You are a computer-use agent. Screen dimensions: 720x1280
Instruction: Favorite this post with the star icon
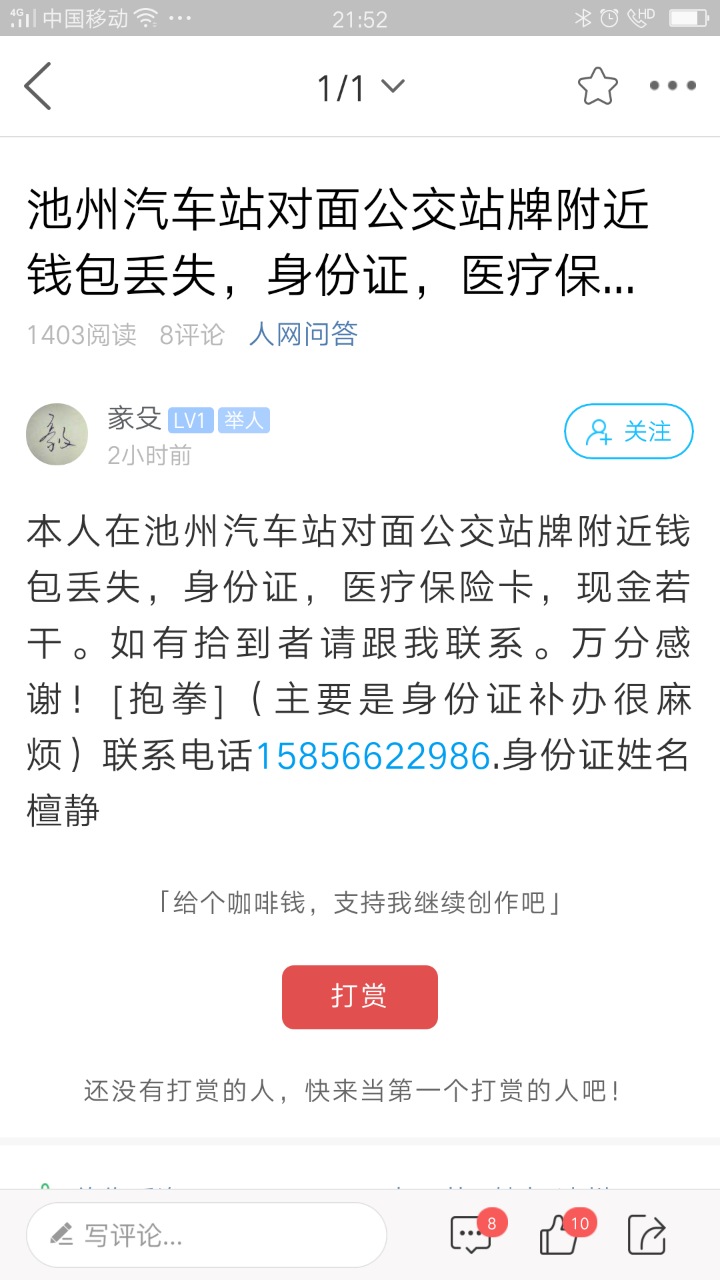pos(597,87)
